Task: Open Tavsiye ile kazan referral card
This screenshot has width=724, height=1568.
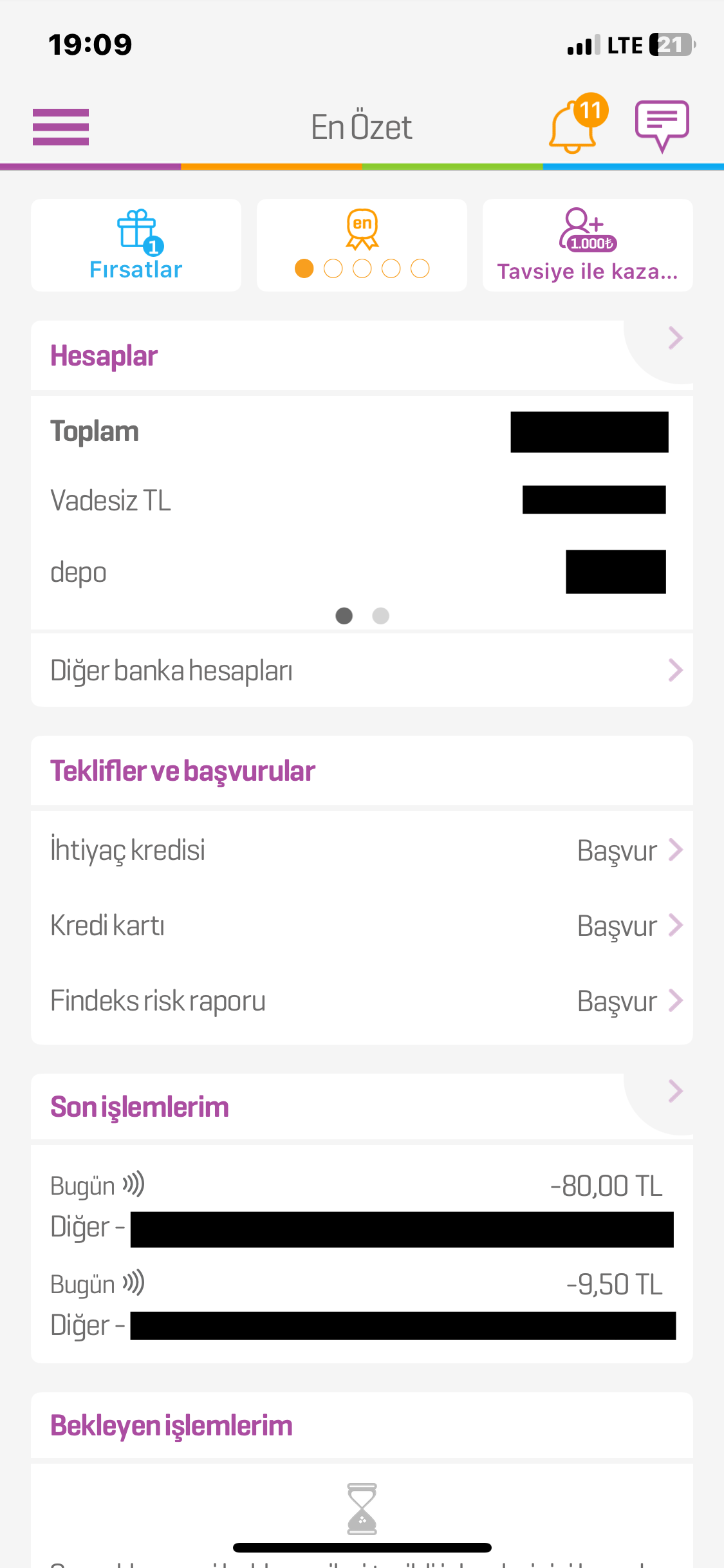Action: pos(588,245)
